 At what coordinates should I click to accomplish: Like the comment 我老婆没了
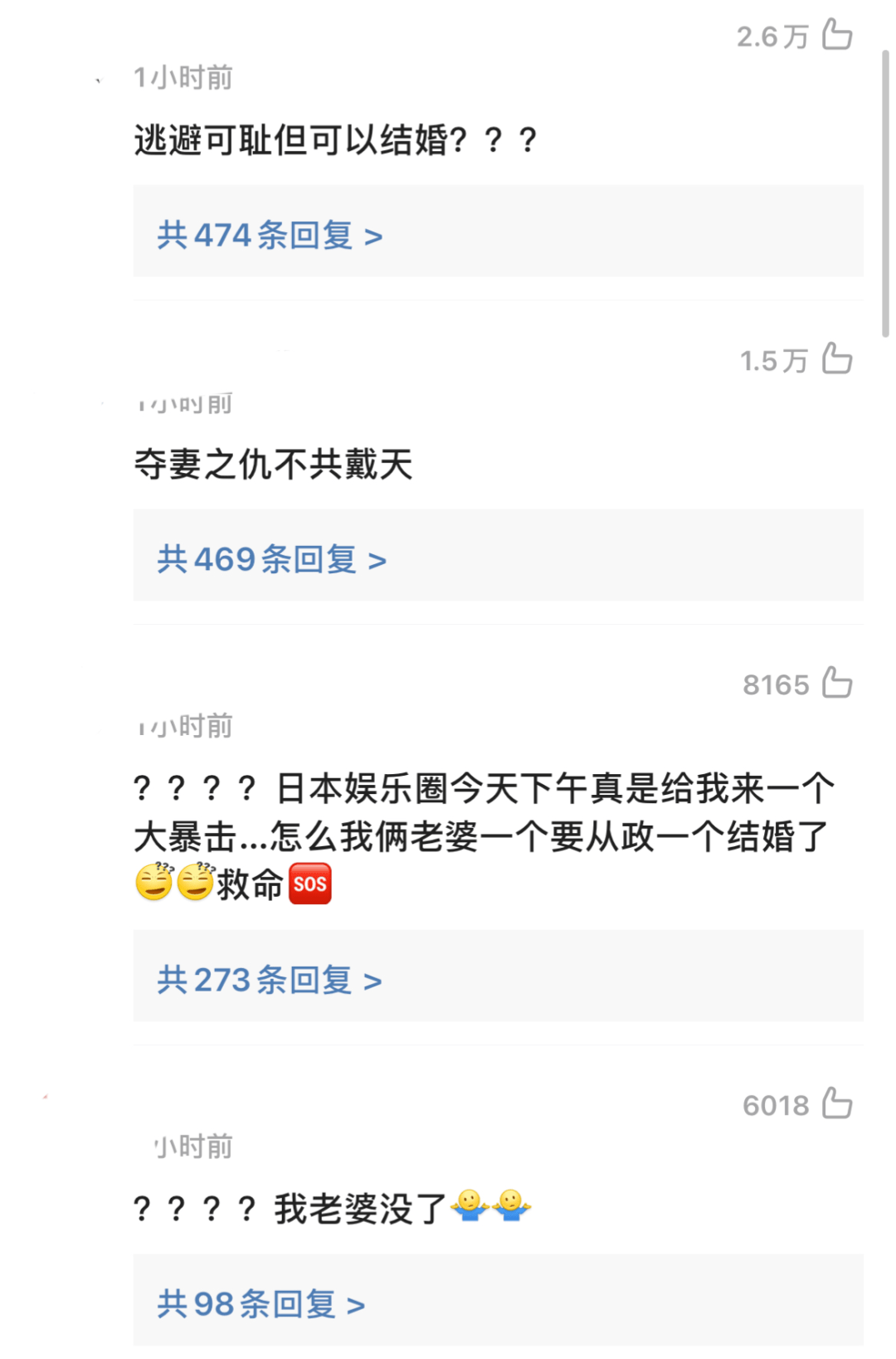tap(836, 1104)
